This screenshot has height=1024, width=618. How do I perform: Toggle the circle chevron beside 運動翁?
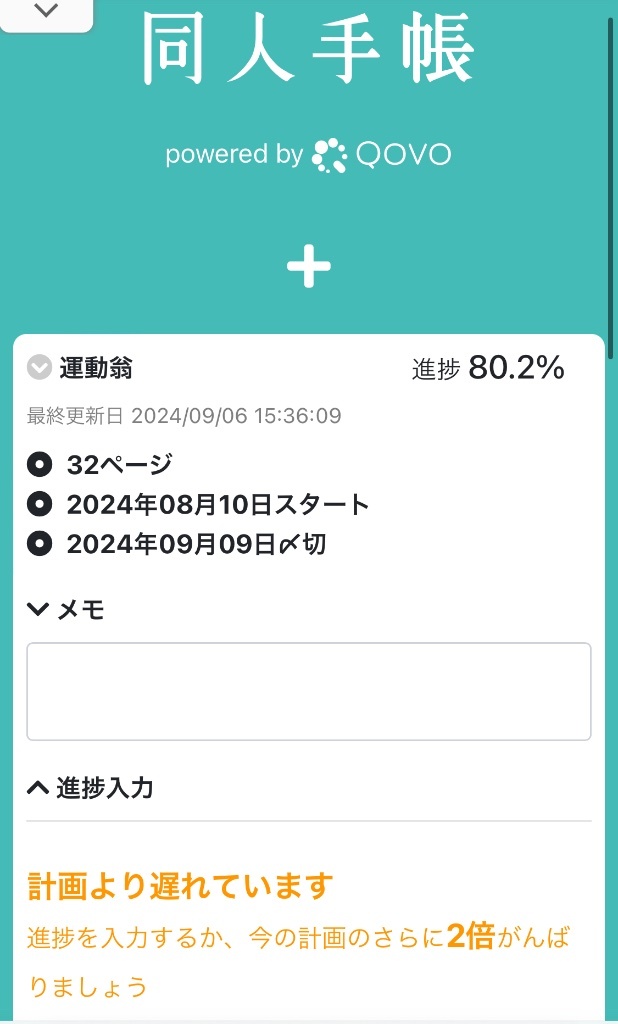pyautogui.click(x=39, y=368)
